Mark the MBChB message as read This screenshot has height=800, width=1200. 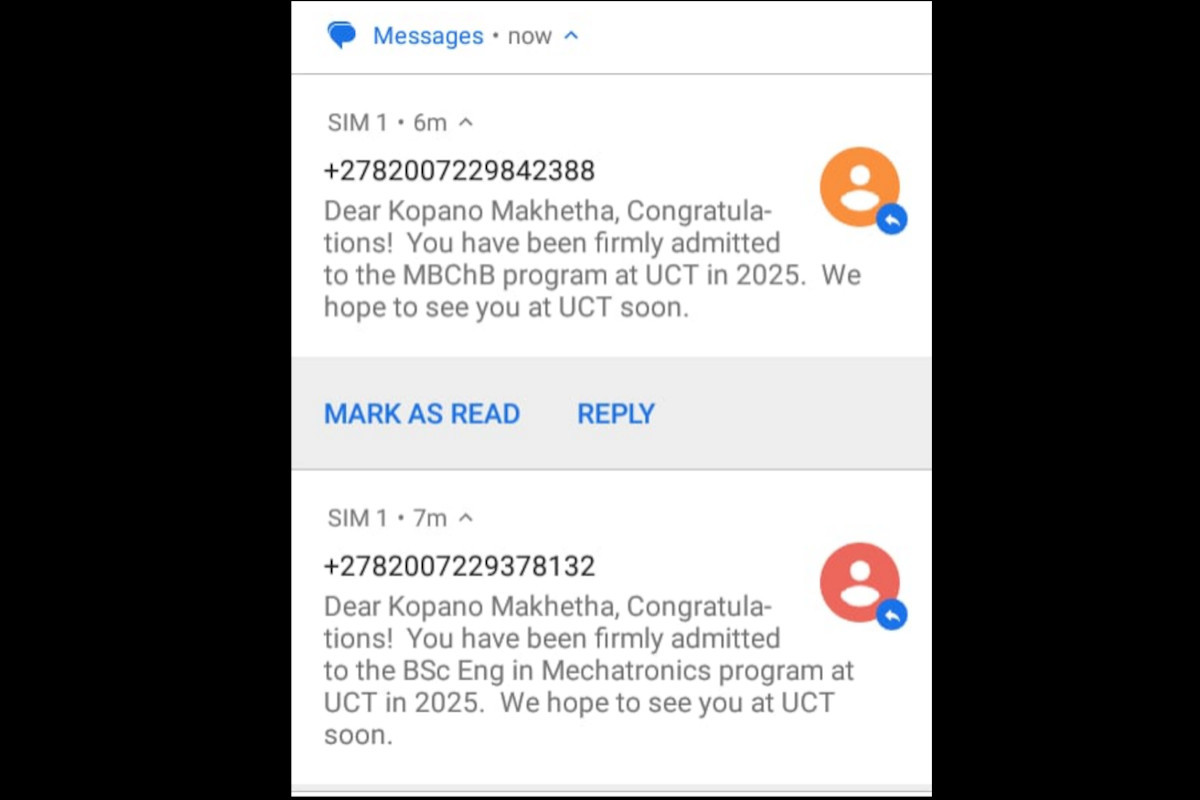(x=421, y=414)
